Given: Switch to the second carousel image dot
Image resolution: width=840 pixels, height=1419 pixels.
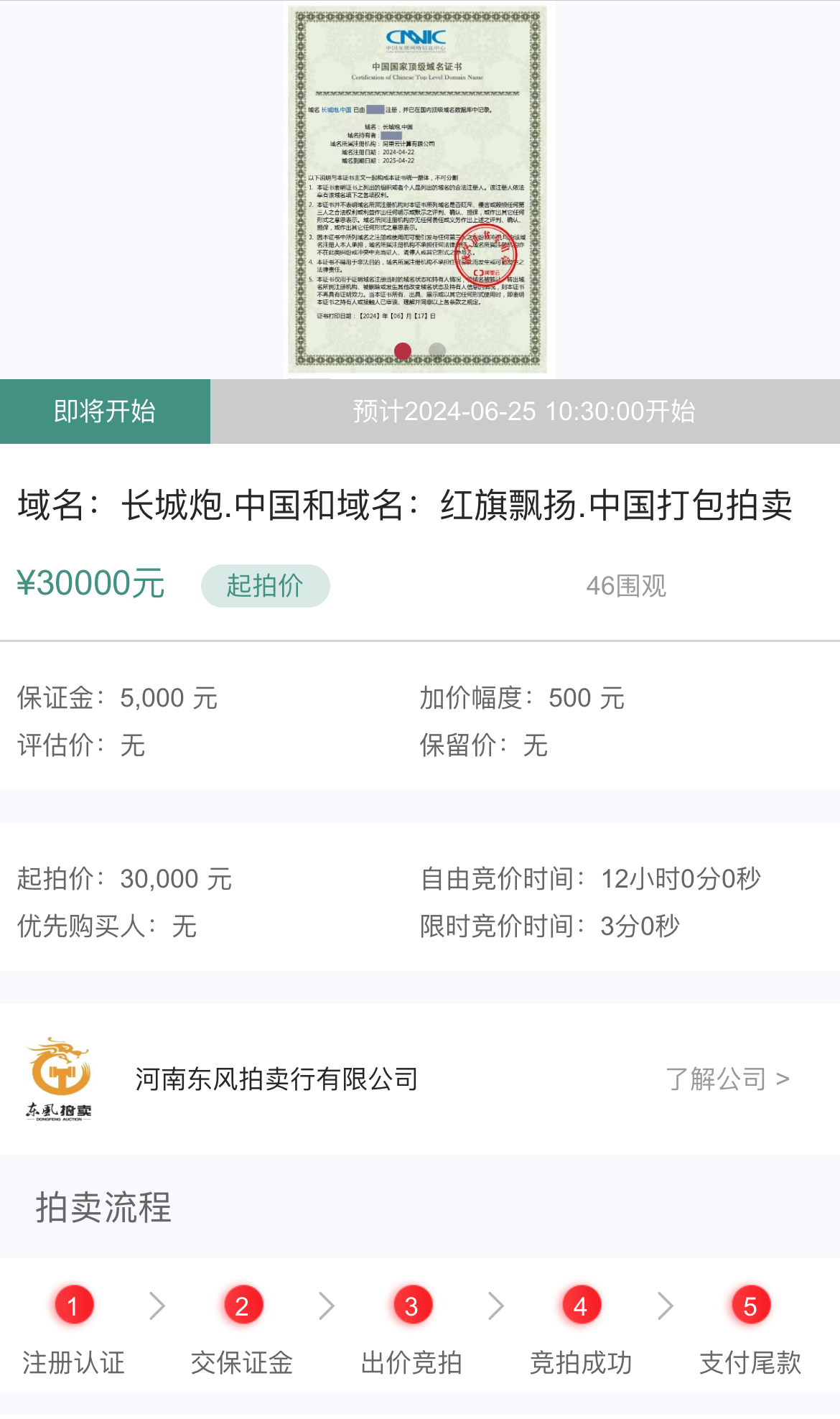Looking at the screenshot, I should point(437,350).
